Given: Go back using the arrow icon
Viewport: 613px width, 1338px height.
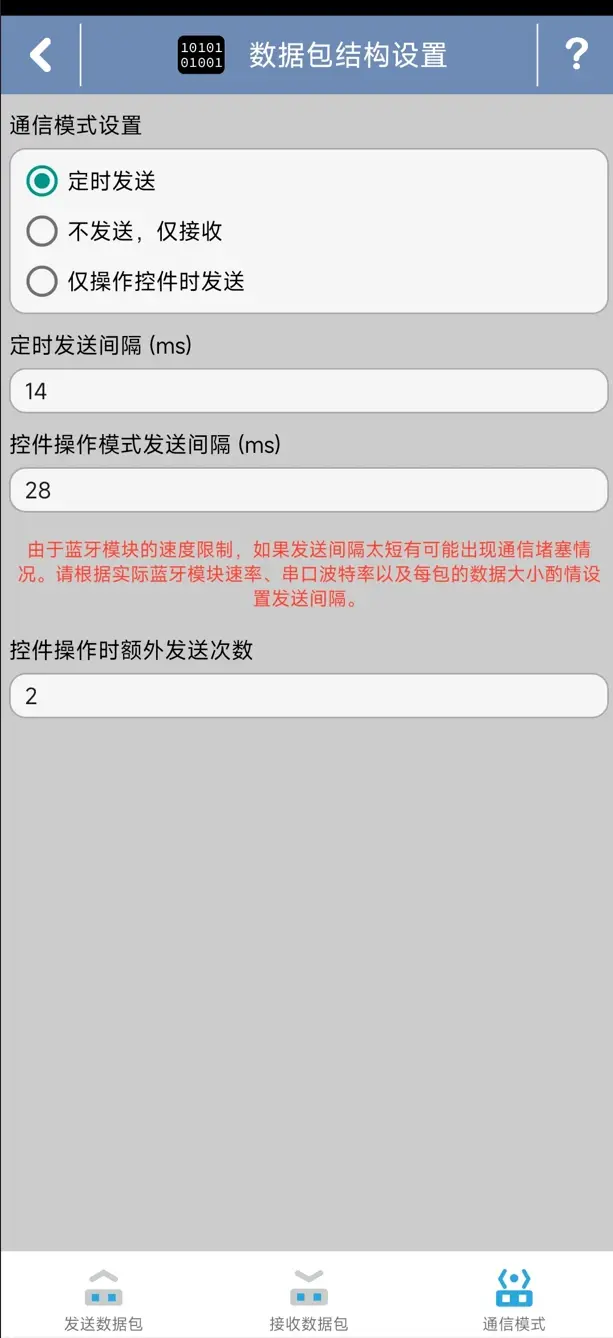Looking at the screenshot, I should (40, 54).
